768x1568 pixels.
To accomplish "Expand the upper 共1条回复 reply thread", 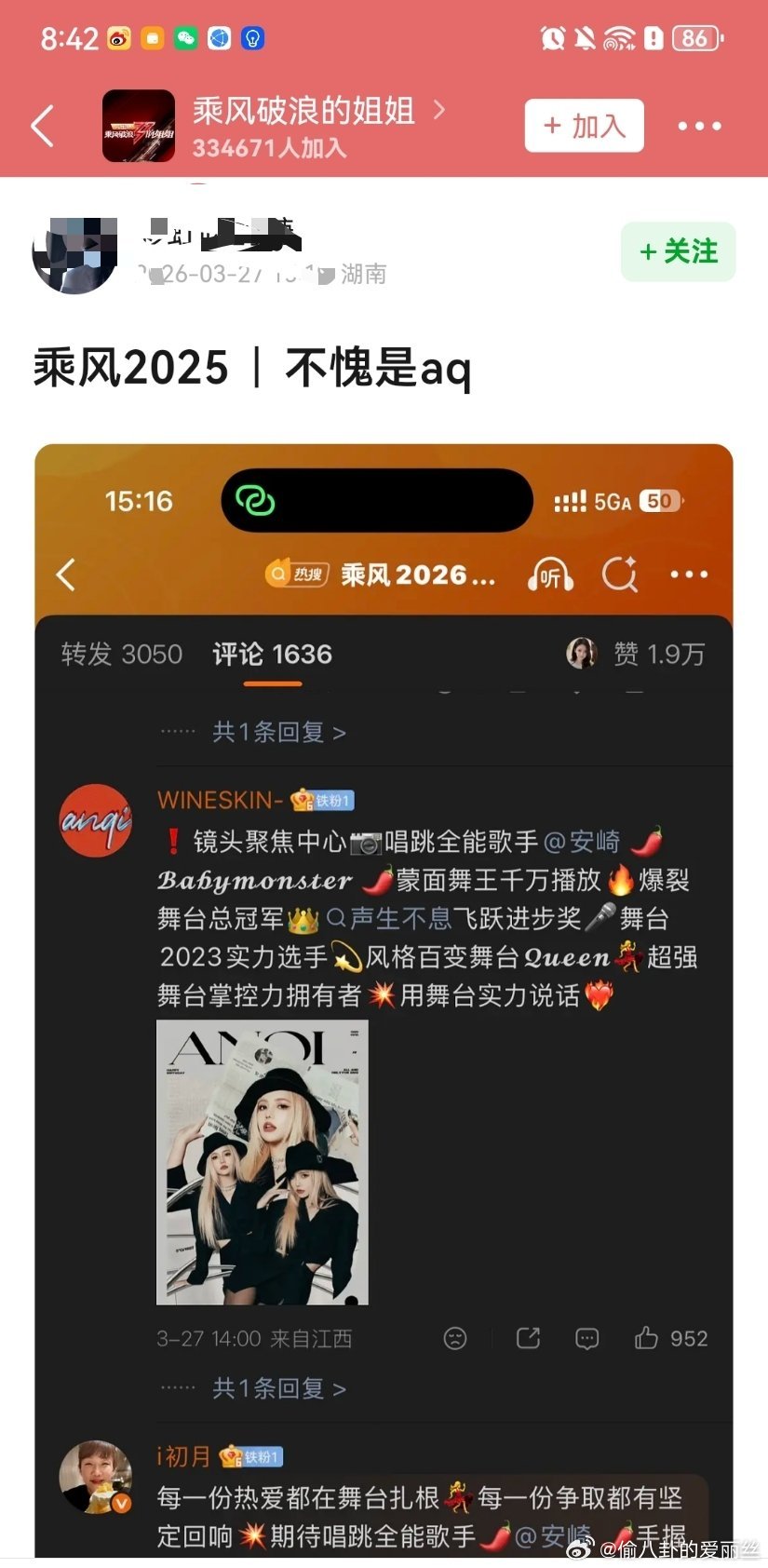I will [x=276, y=732].
